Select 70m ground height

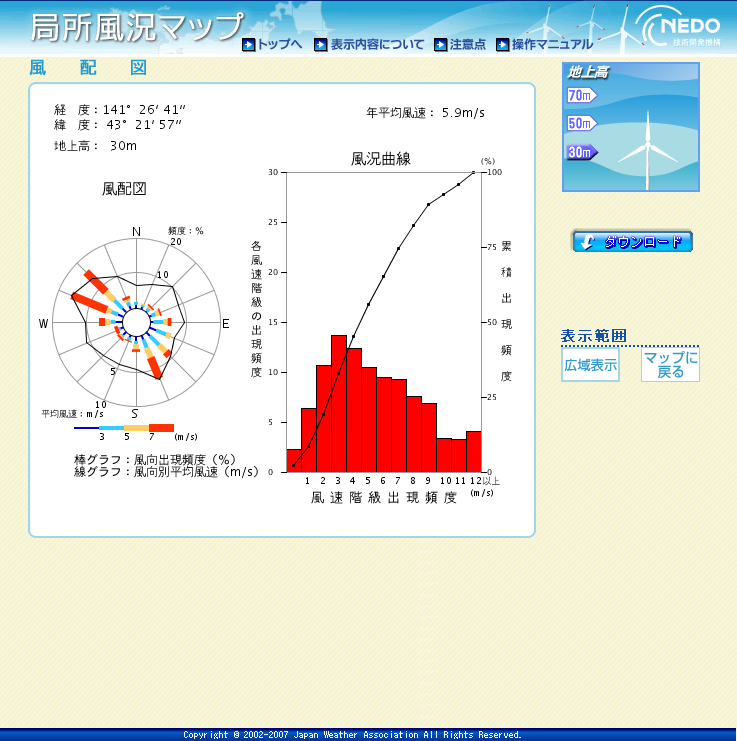tap(582, 96)
